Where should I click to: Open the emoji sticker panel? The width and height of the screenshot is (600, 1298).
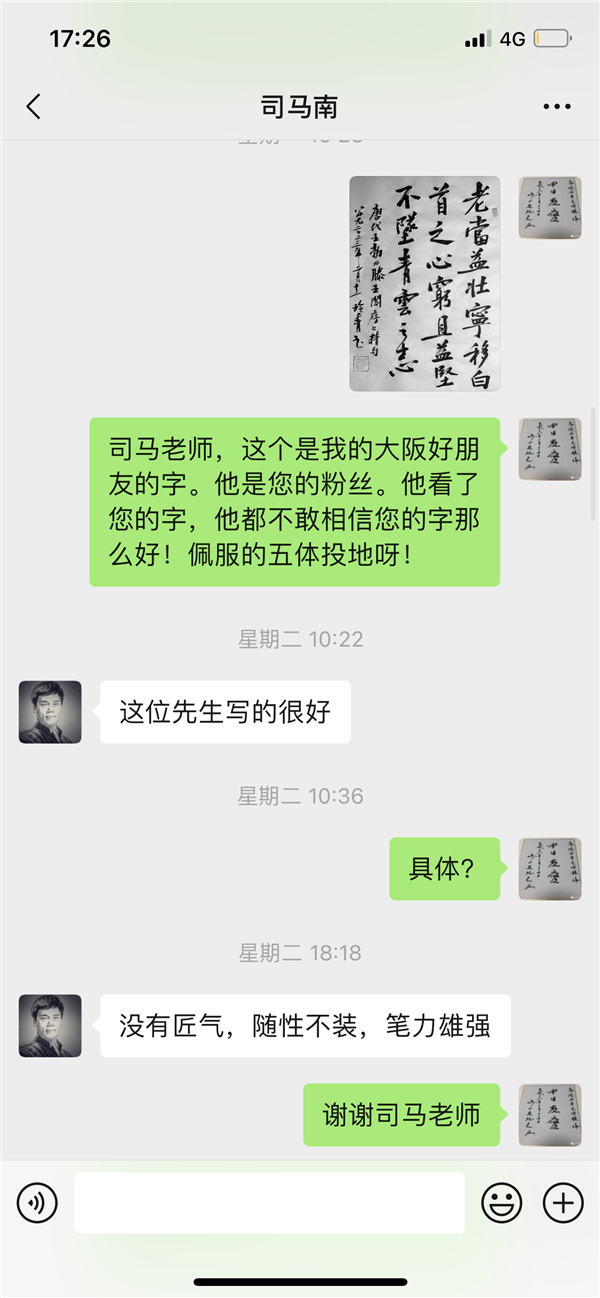pos(502,1202)
